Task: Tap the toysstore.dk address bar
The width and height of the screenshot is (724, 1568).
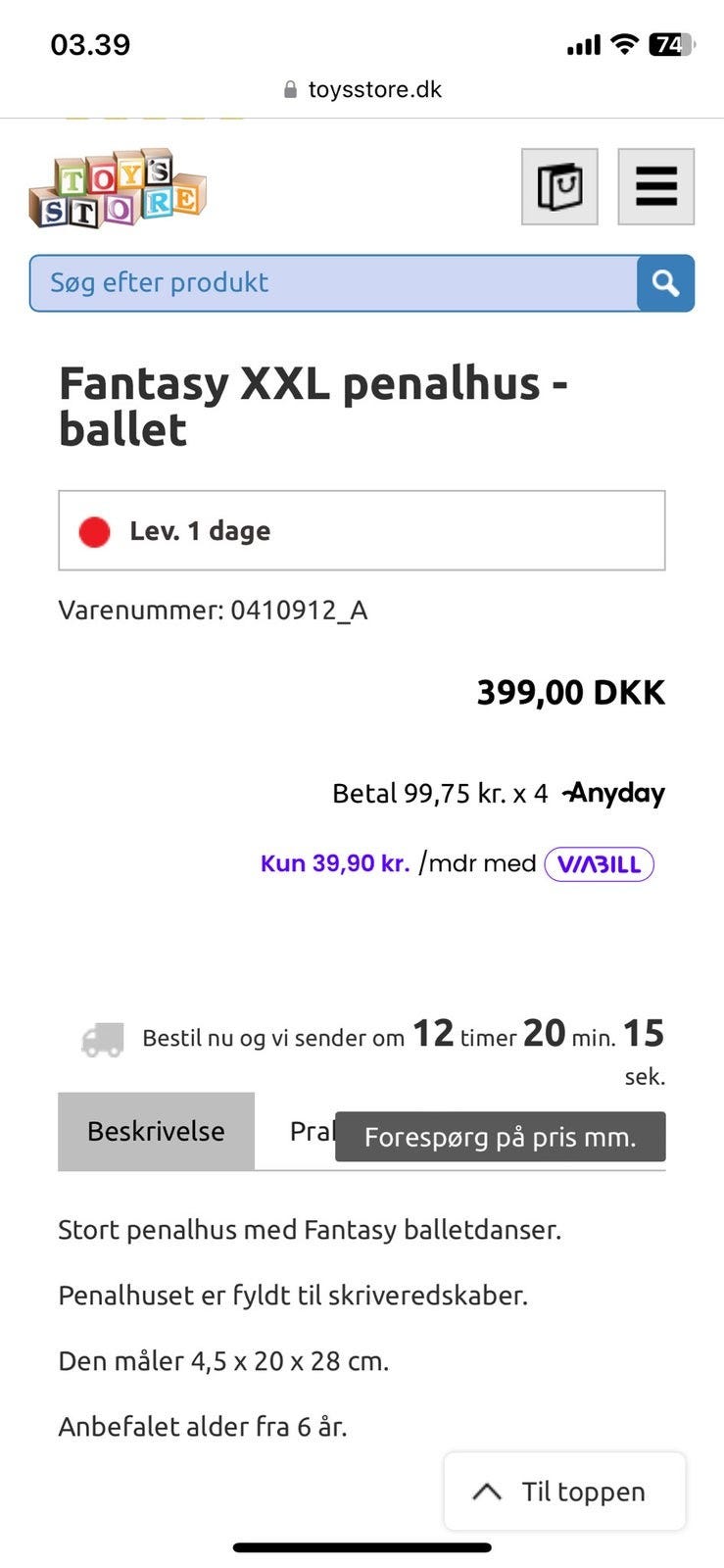Action: click(x=362, y=89)
